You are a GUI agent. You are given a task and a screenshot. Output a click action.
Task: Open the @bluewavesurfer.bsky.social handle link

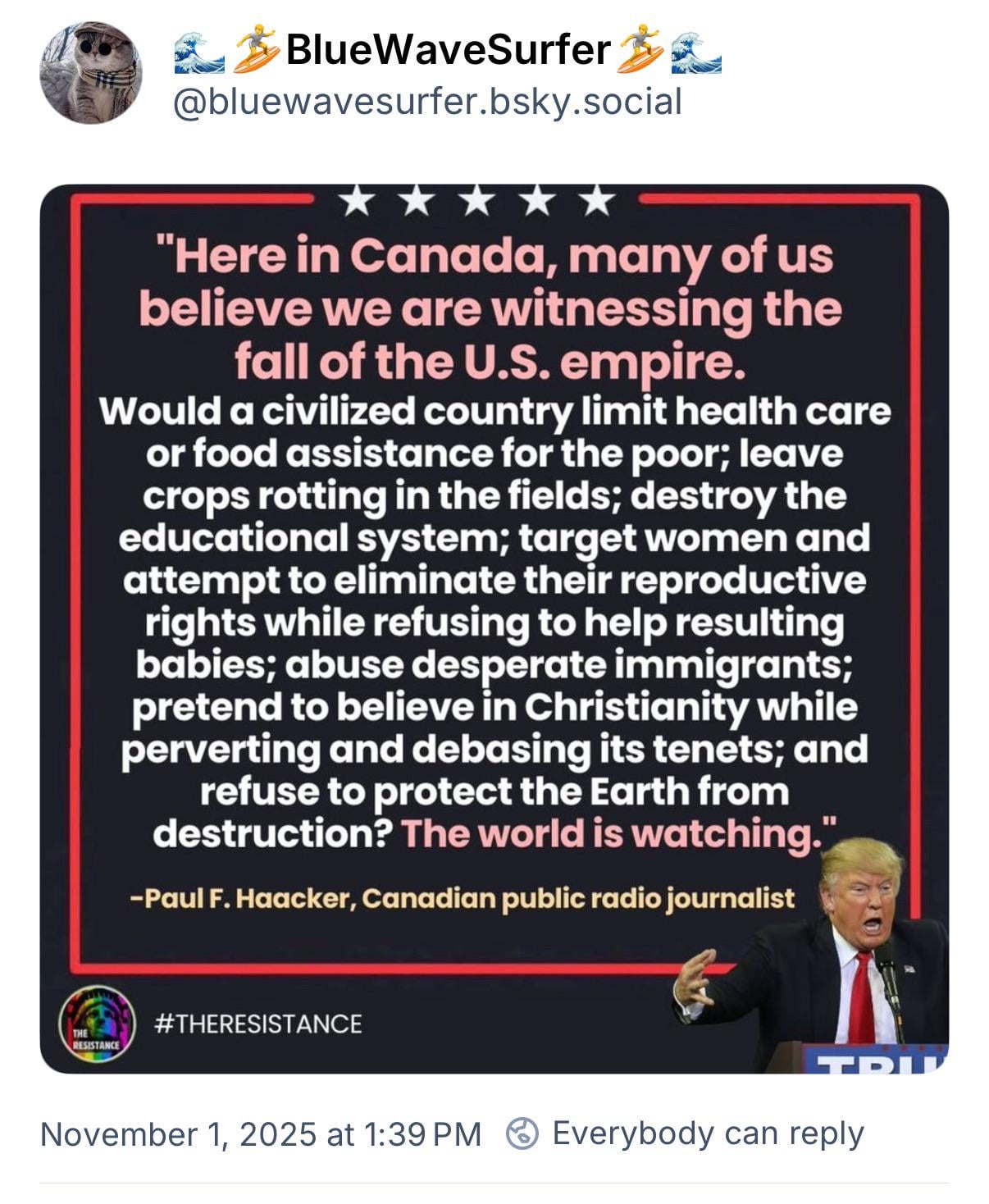coord(426,103)
